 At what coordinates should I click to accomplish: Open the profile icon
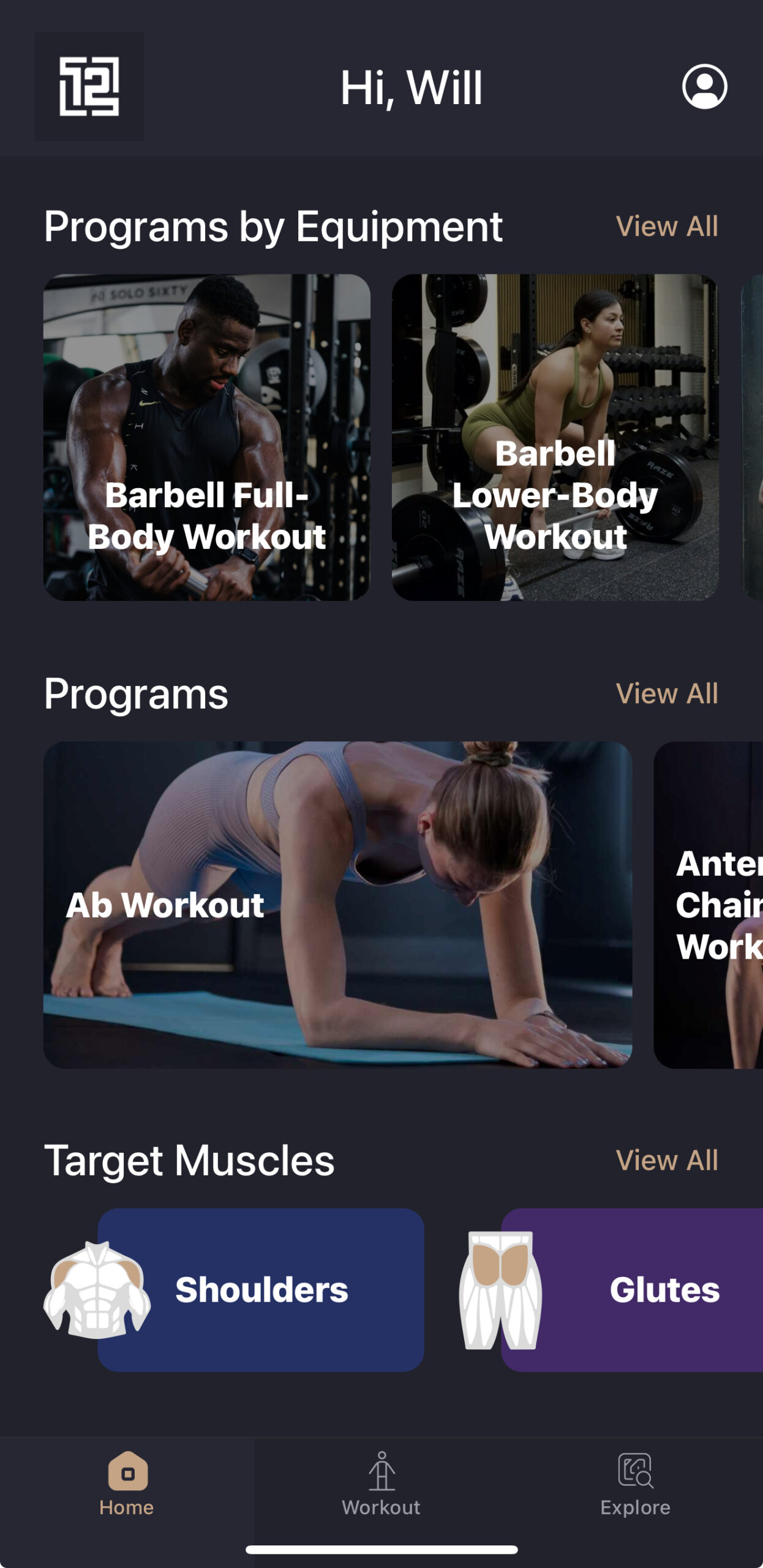(704, 86)
